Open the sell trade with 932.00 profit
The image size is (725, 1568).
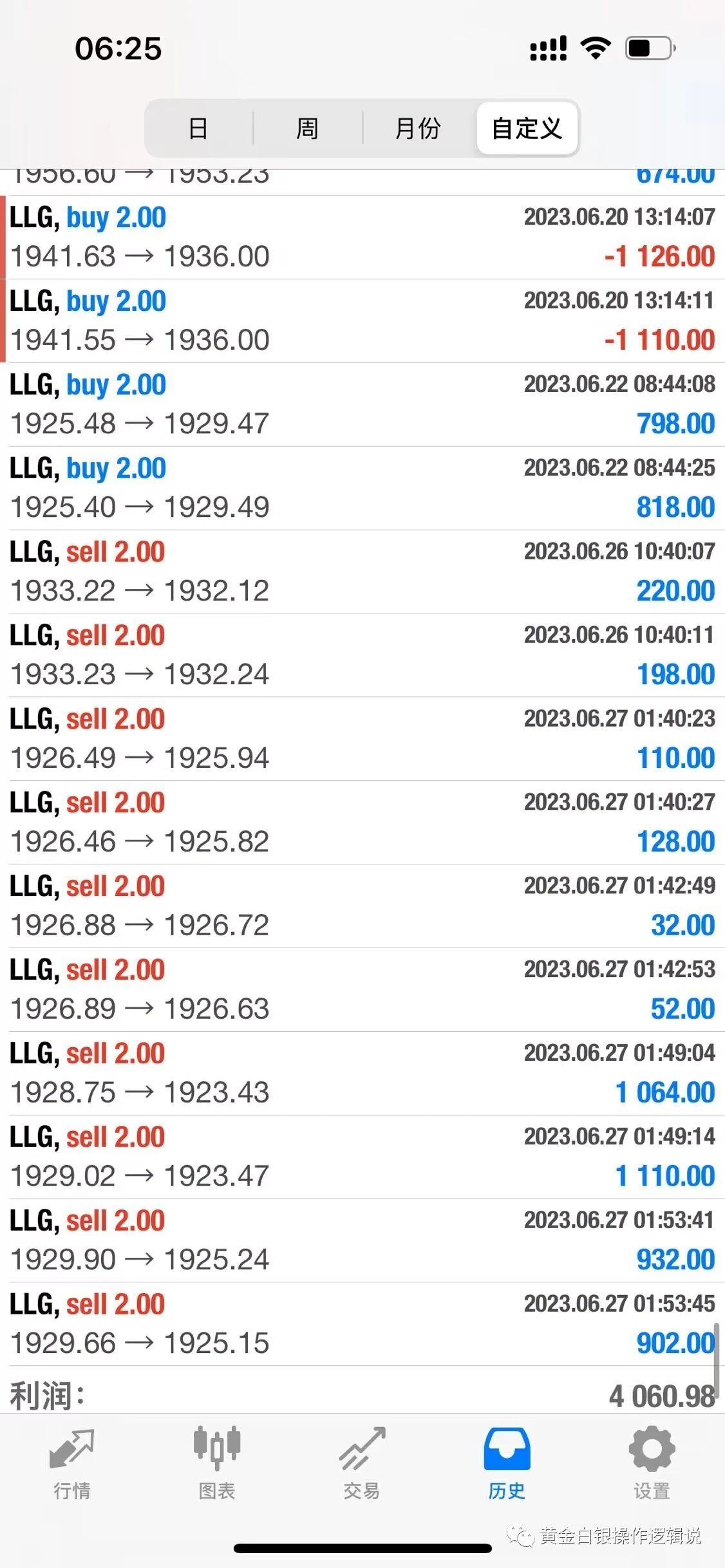362,1241
